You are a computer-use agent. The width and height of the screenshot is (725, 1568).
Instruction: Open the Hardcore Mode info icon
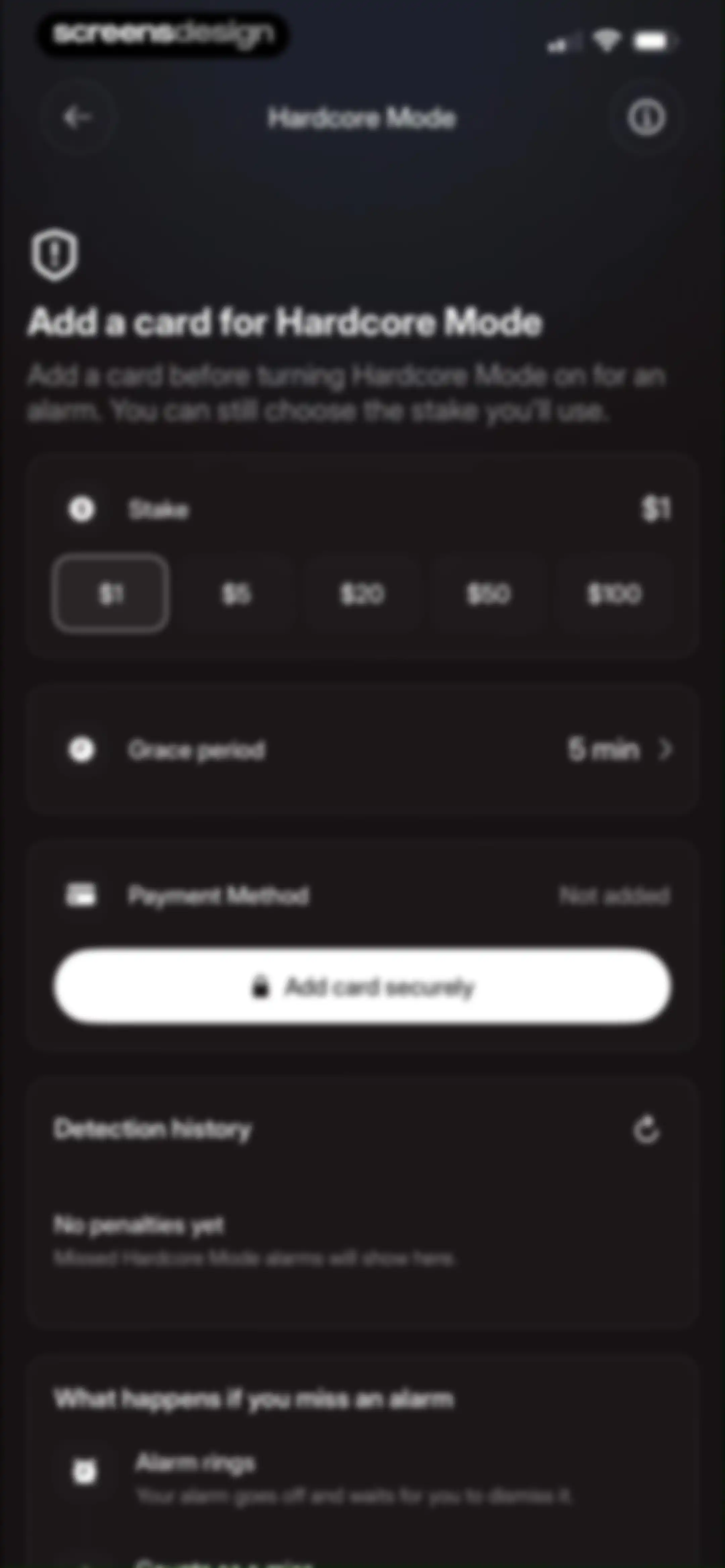[x=646, y=117]
